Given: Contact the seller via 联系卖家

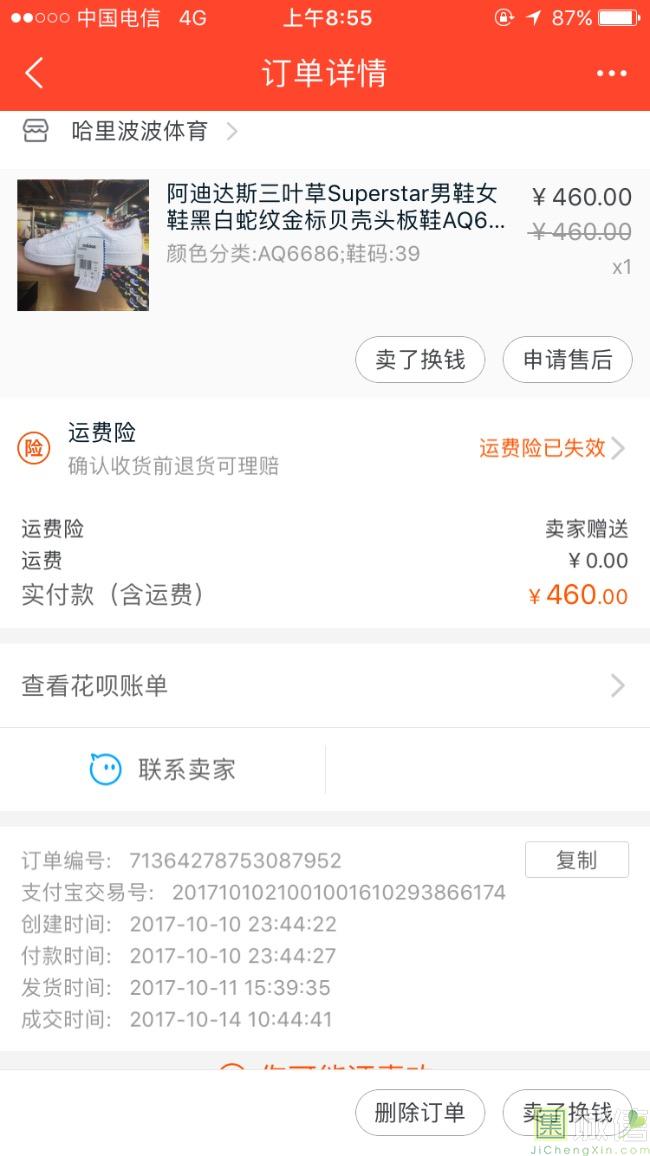Looking at the screenshot, I should click(x=163, y=769).
